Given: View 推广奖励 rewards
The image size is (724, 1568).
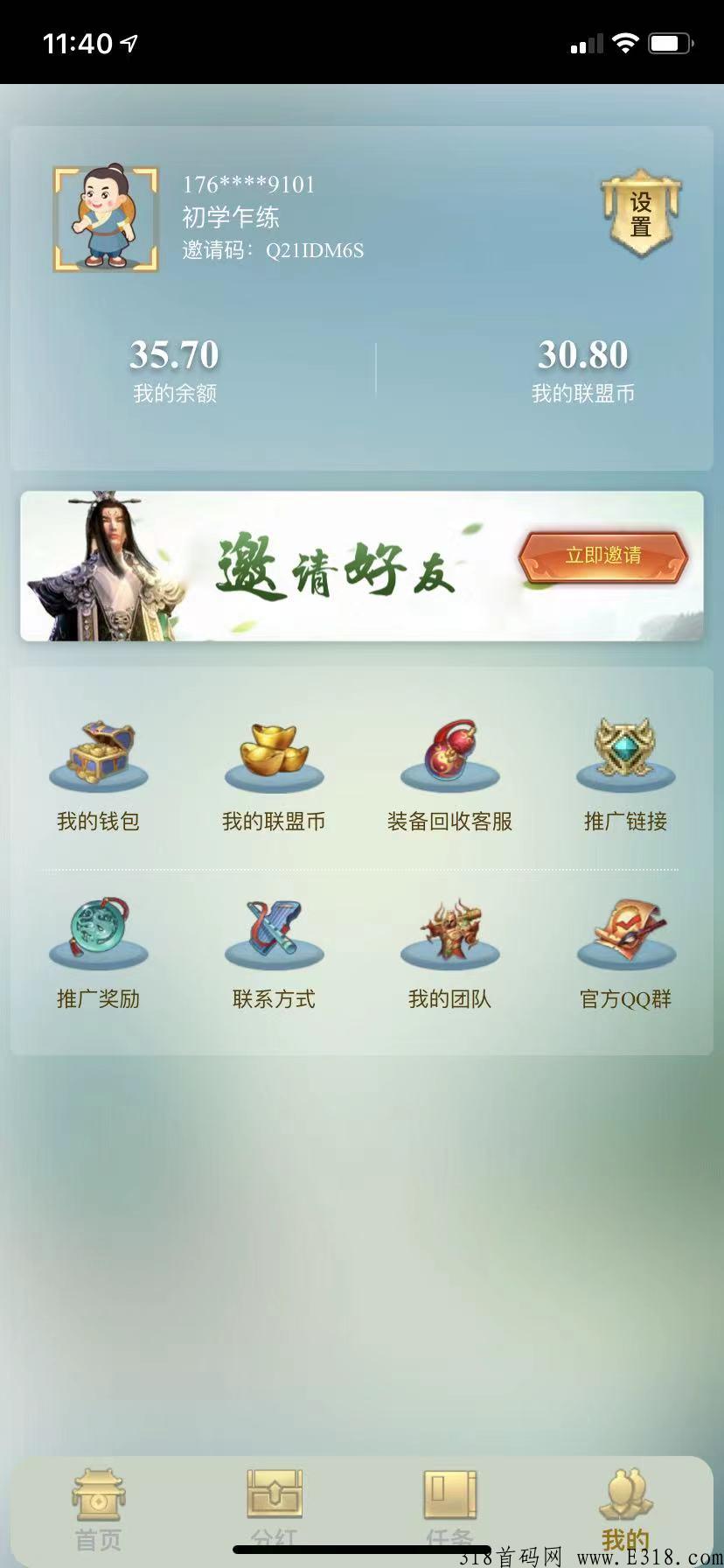Looking at the screenshot, I should click(x=98, y=953).
